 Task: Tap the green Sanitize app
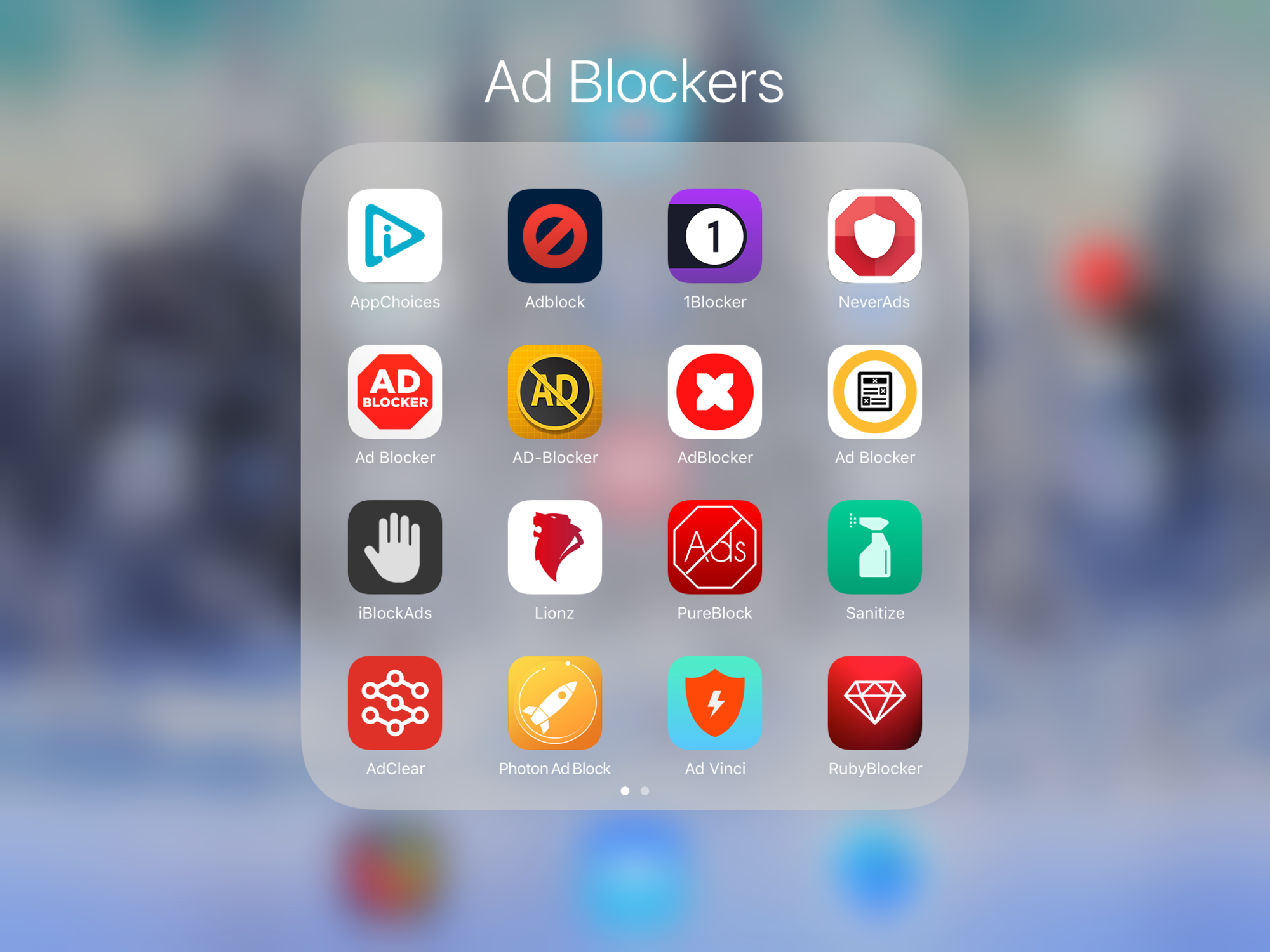click(x=874, y=547)
